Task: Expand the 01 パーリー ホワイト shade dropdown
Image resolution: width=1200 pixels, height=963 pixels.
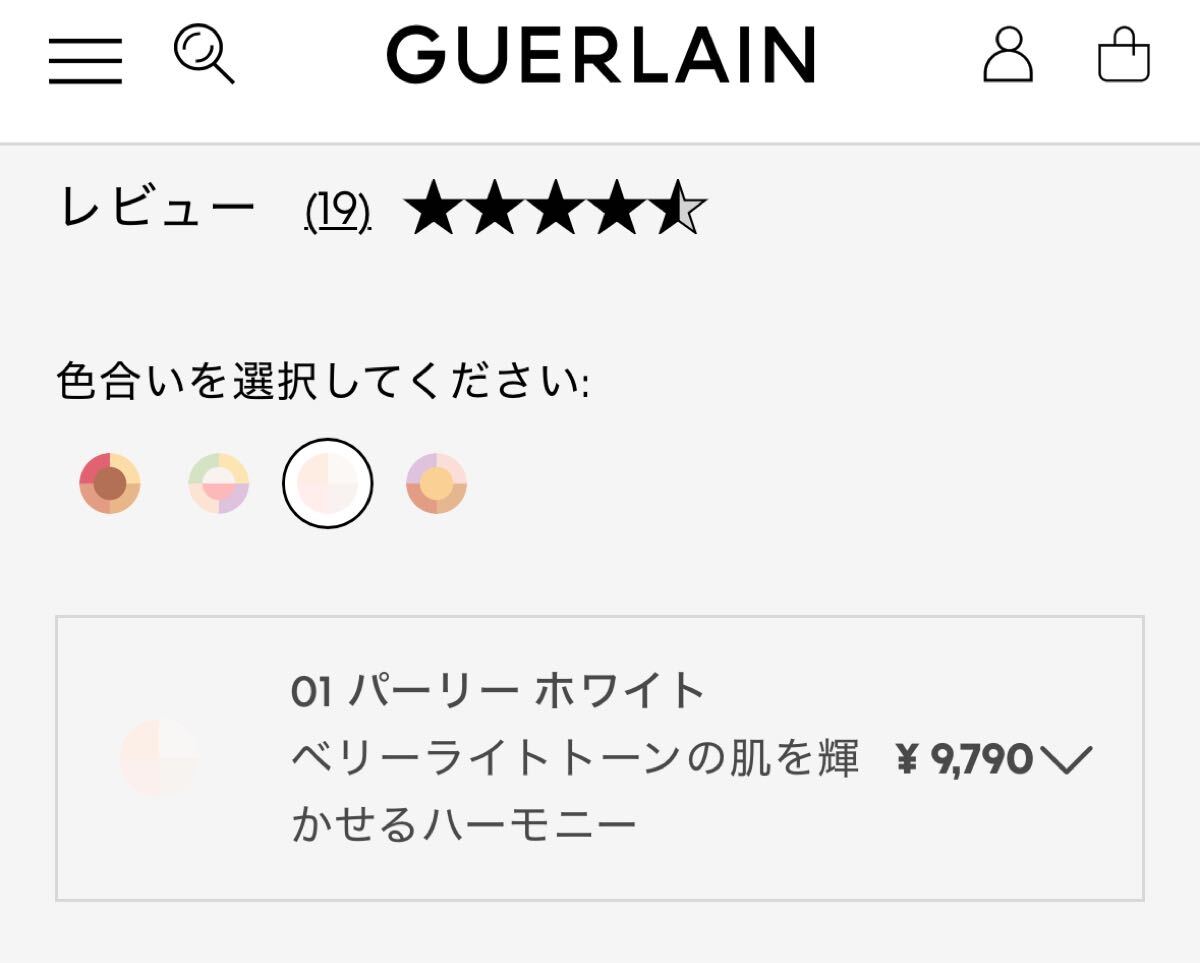Action: (x=1066, y=759)
